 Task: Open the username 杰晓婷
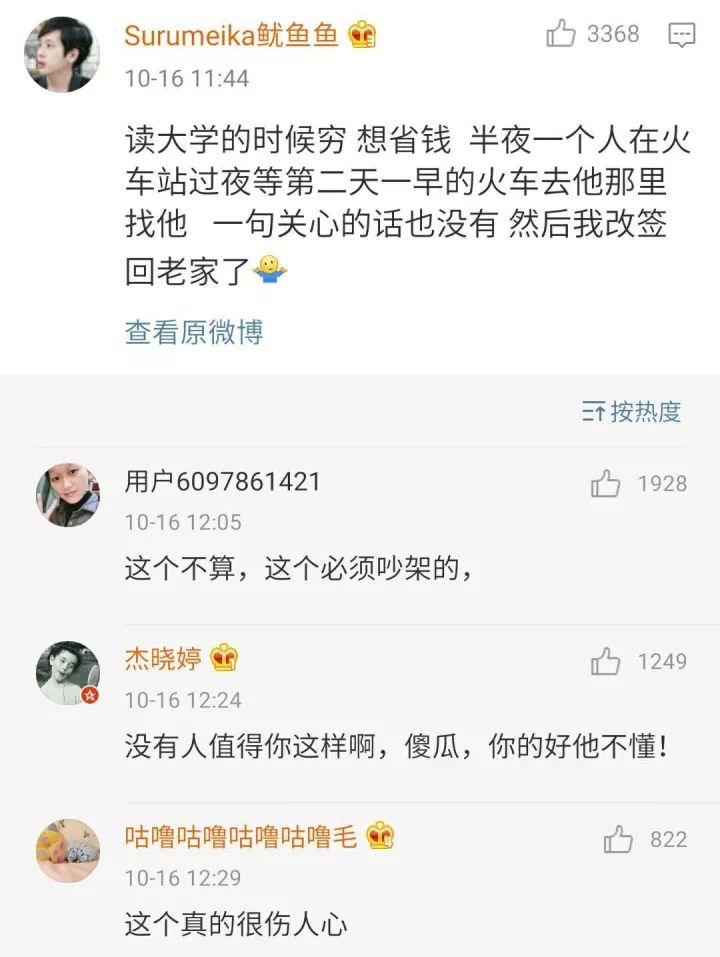point(163,659)
